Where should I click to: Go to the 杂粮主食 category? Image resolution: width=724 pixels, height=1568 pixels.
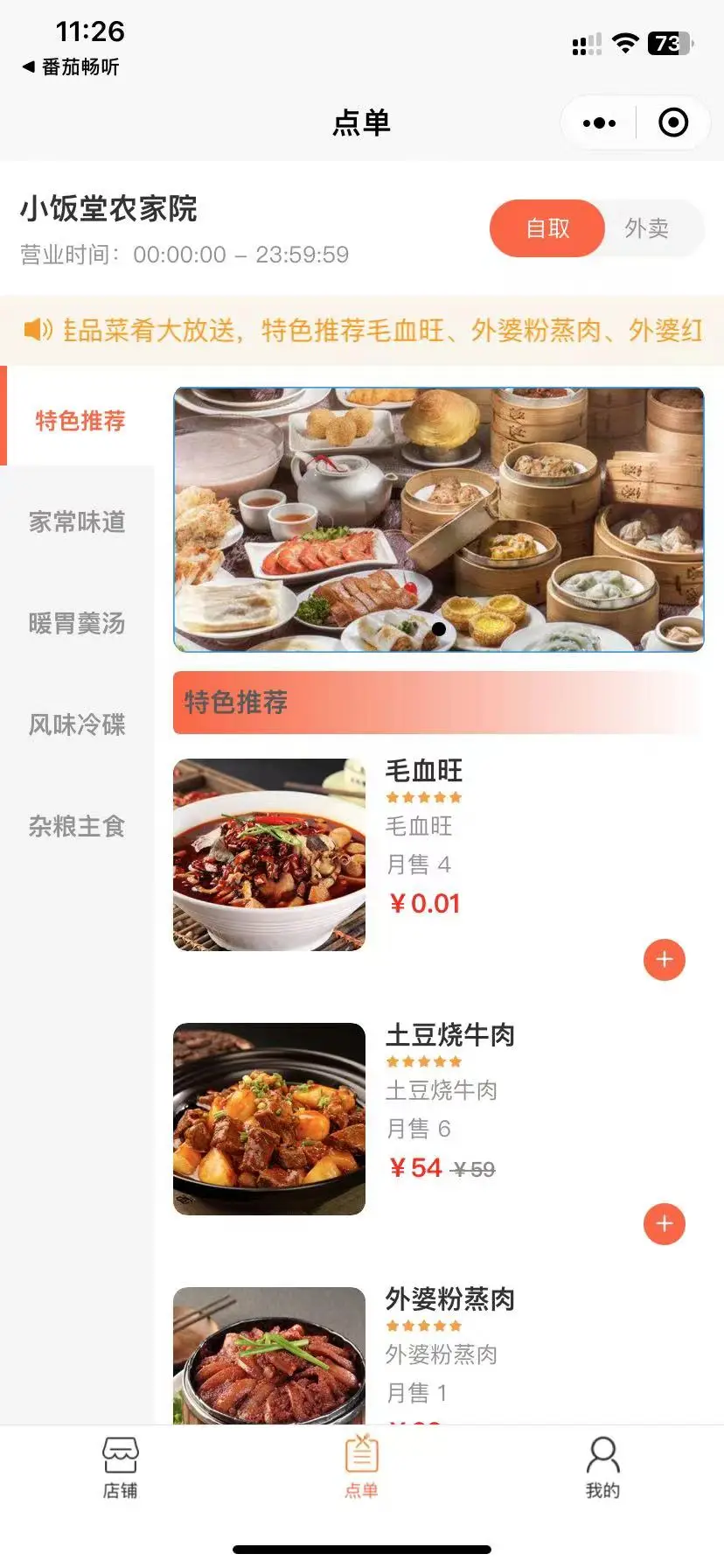point(77,827)
